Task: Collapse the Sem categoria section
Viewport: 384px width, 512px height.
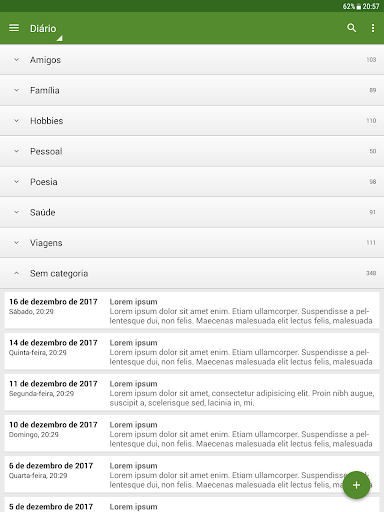Action: 192,273
